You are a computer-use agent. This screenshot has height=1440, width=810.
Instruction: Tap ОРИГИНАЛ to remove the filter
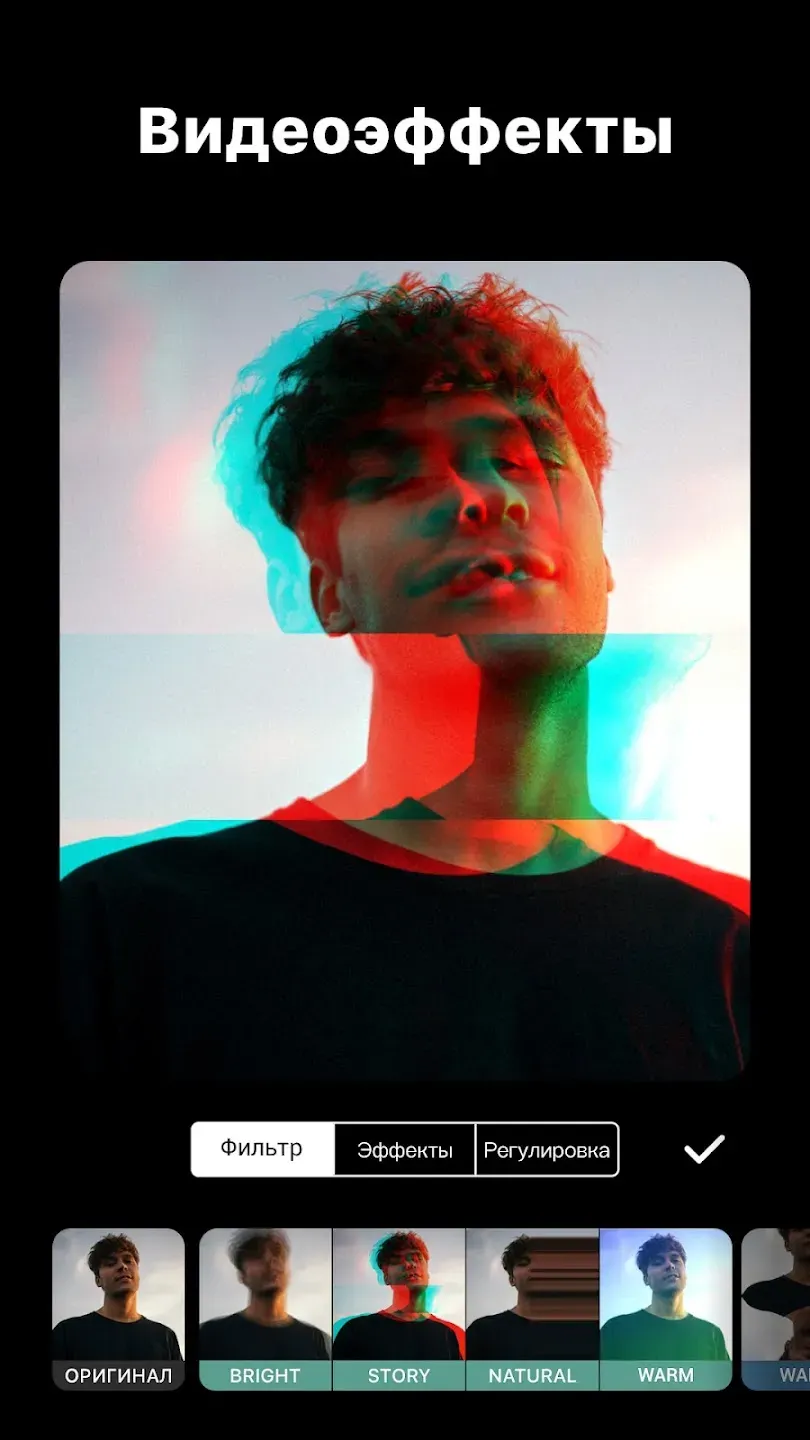pos(118,1300)
